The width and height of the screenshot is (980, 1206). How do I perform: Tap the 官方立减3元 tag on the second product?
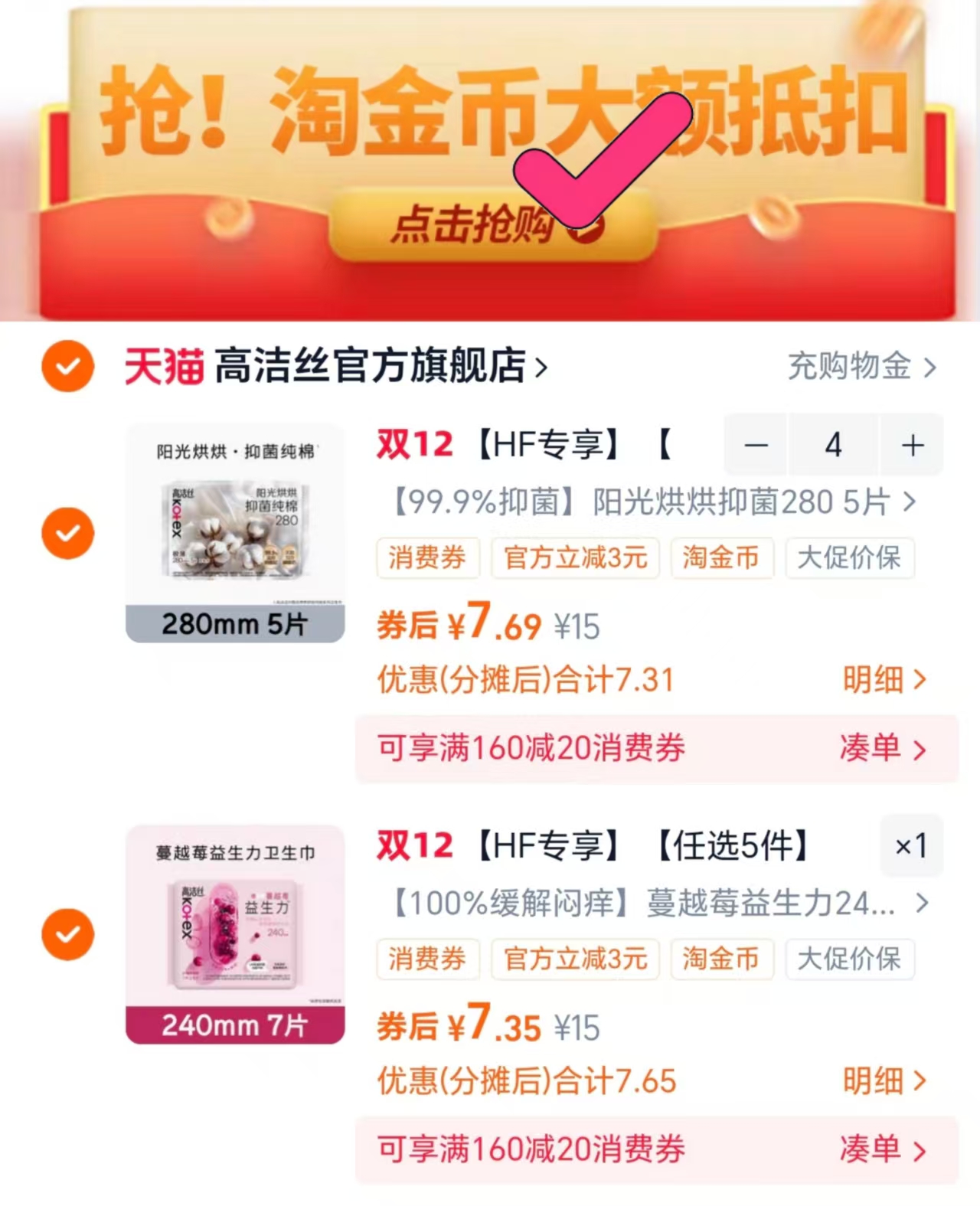click(575, 959)
